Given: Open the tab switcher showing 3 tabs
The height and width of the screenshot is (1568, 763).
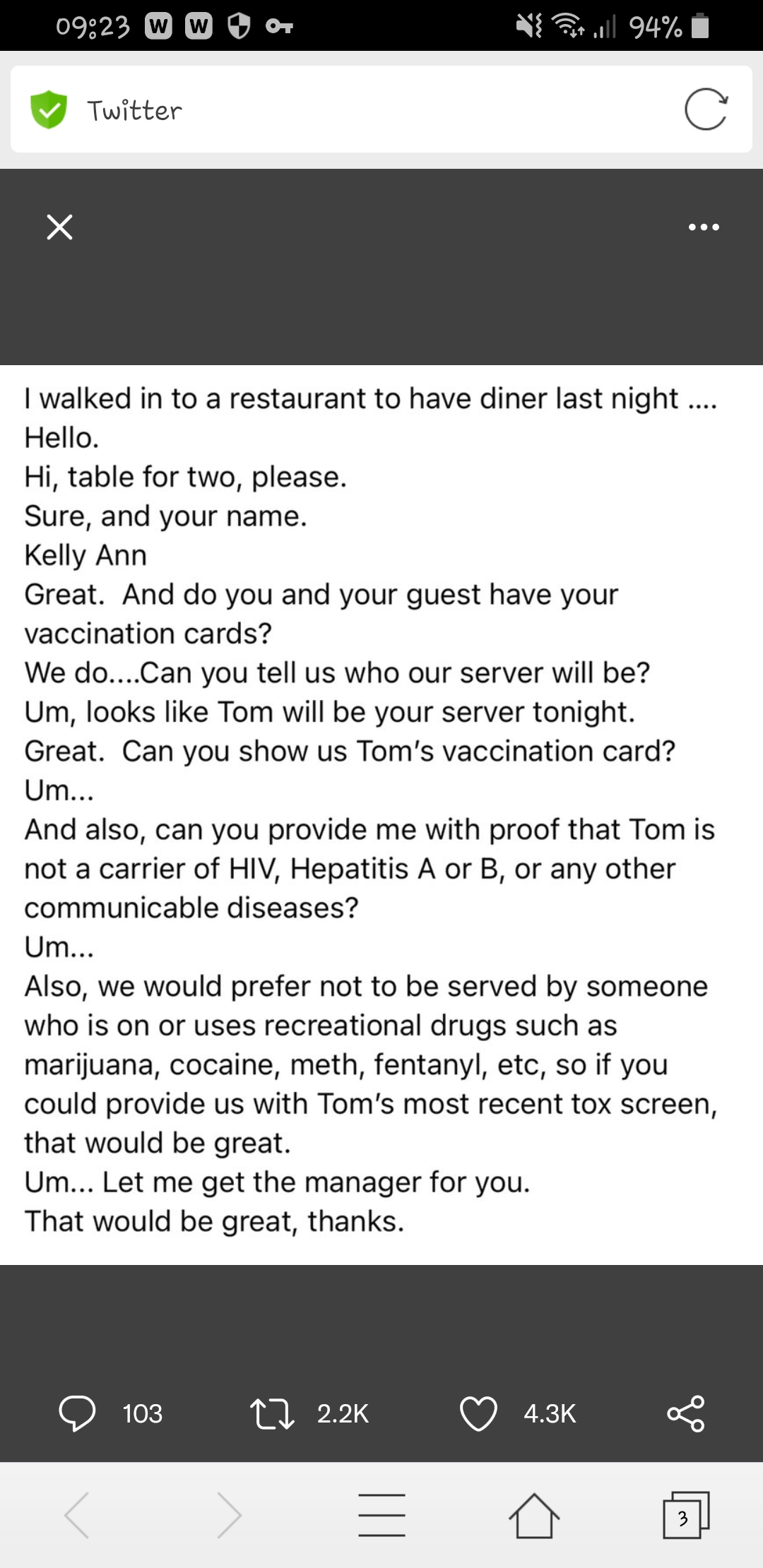Looking at the screenshot, I should [x=686, y=1515].
